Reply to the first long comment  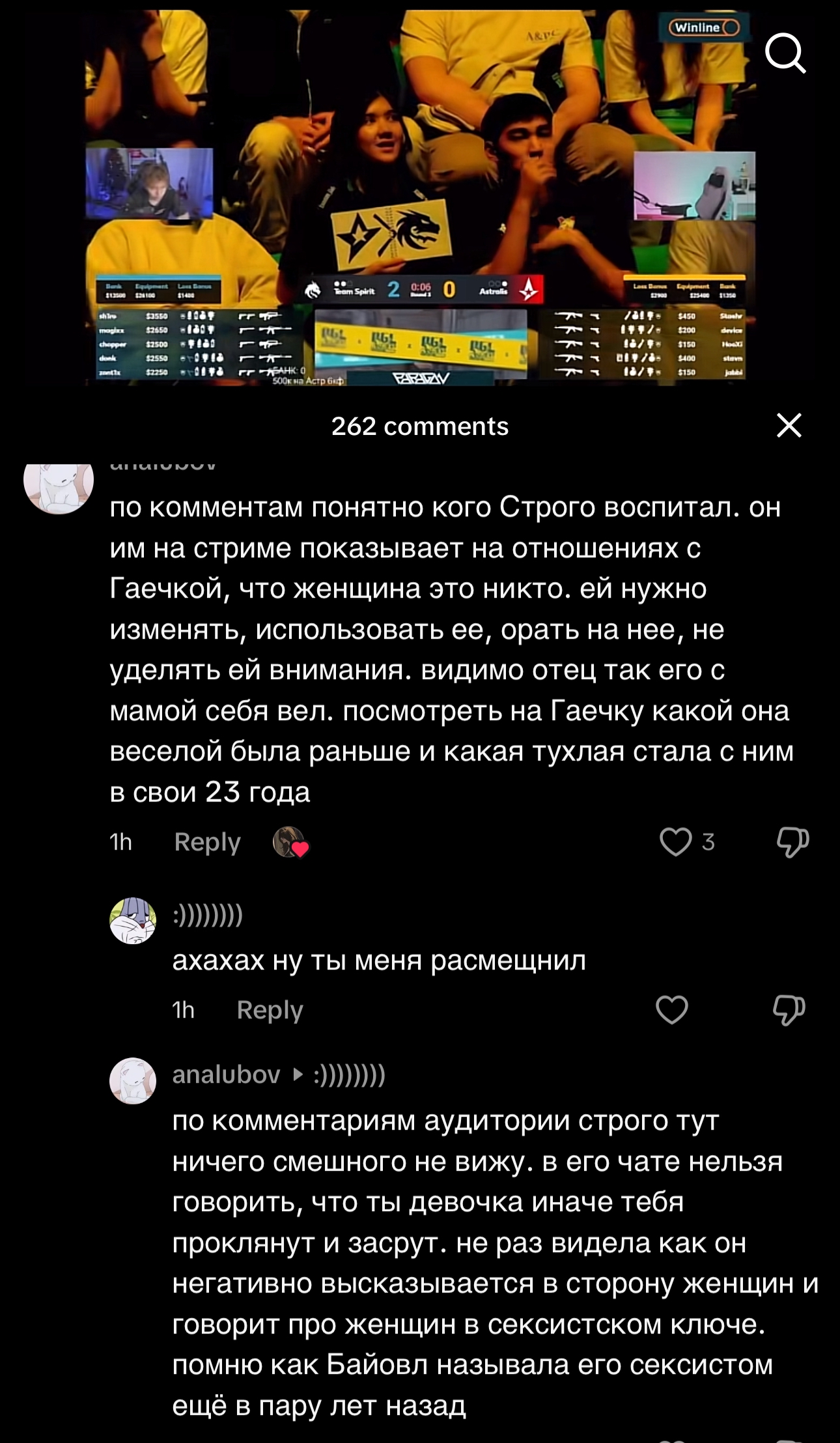pos(207,842)
